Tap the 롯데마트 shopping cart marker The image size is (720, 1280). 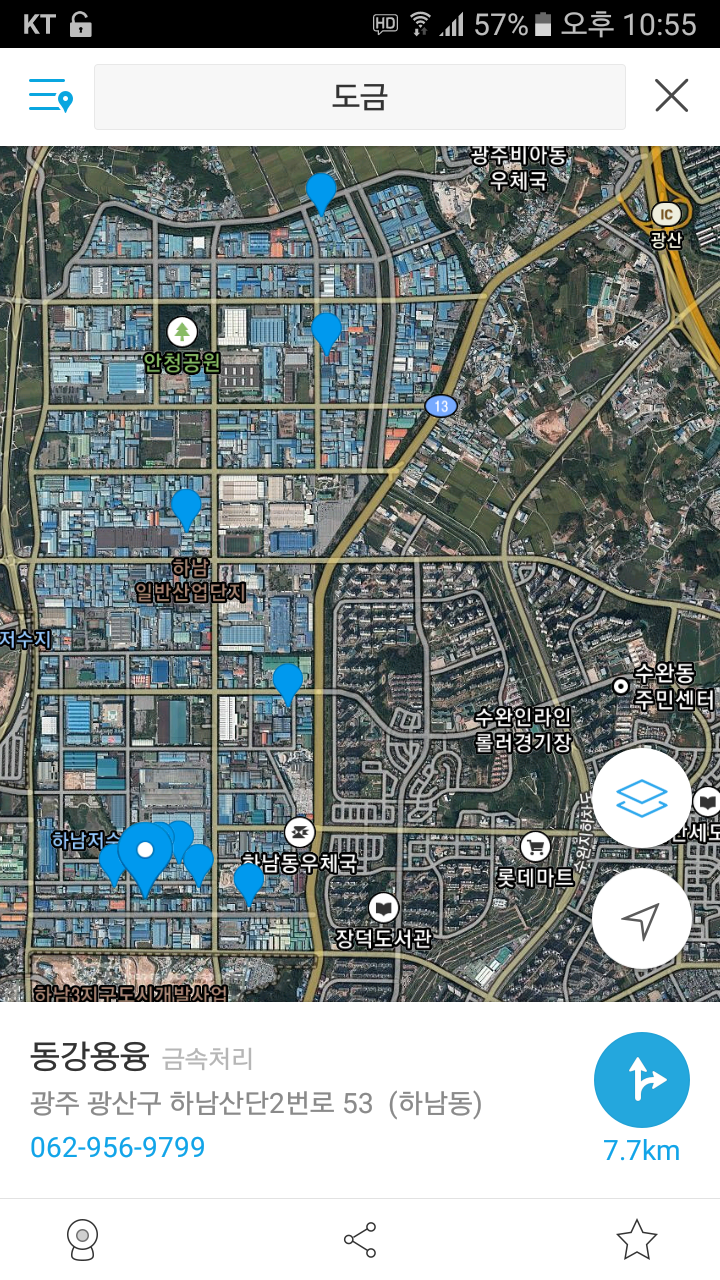point(536,846)
